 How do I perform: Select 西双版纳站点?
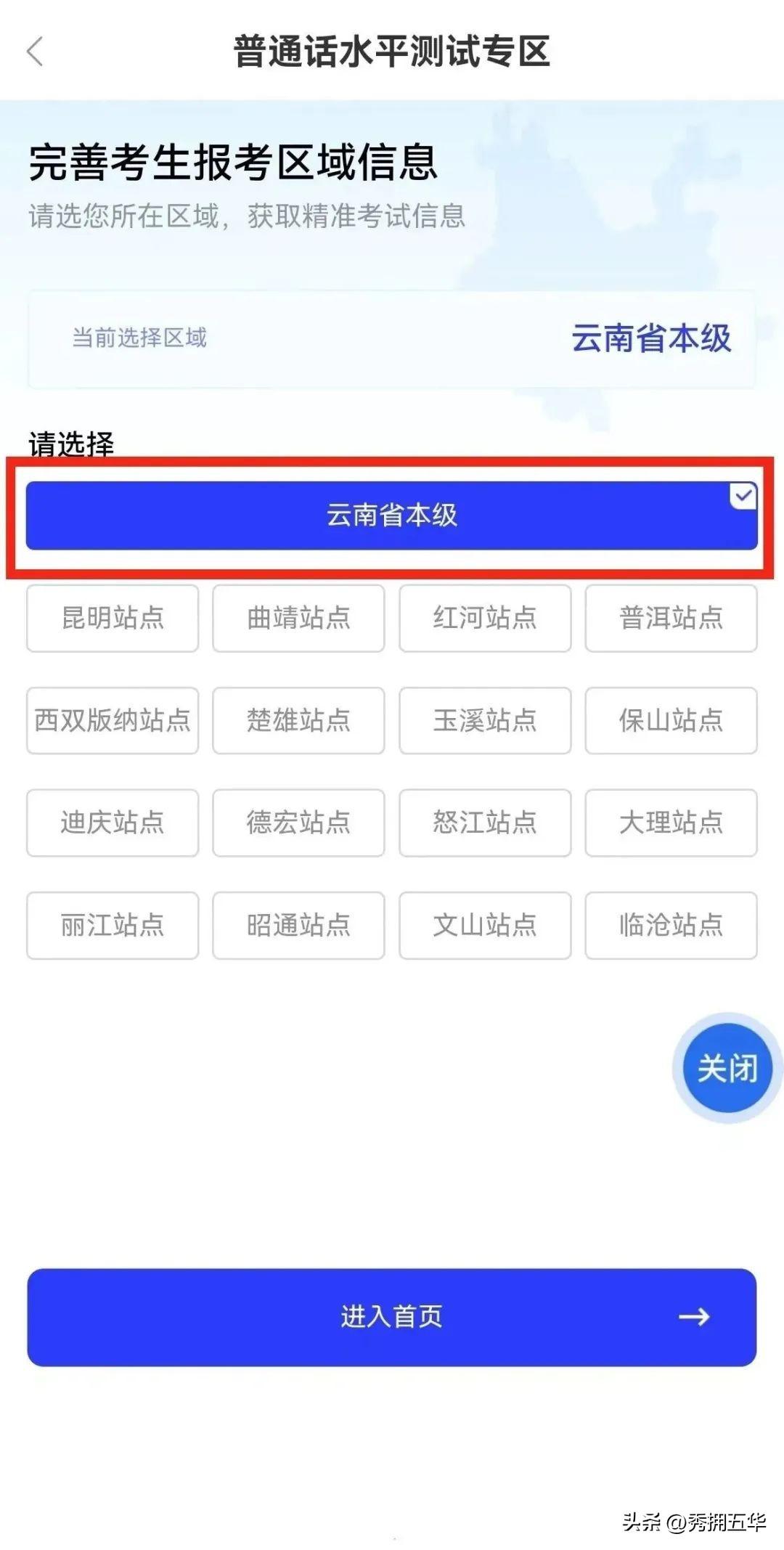click(112, 722)
